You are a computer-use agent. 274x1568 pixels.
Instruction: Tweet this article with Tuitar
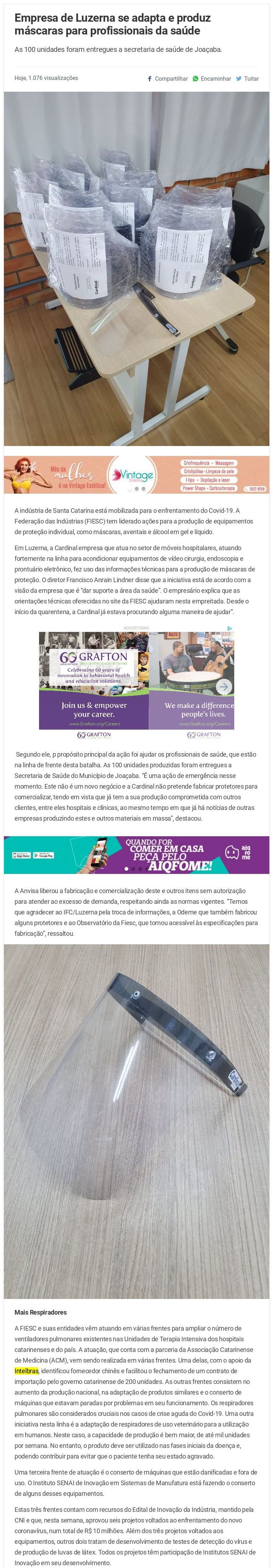click(x=247, y=79)
